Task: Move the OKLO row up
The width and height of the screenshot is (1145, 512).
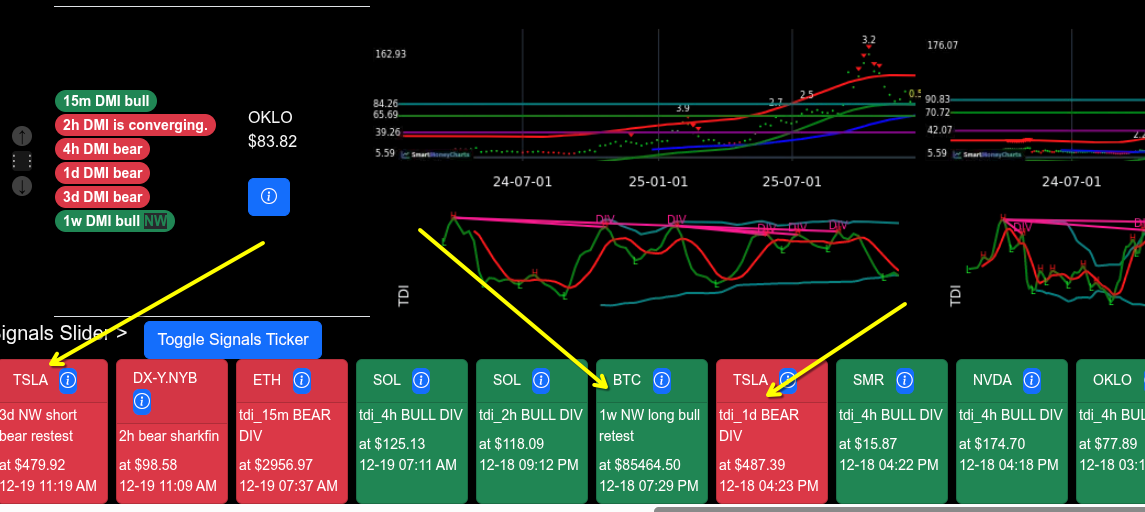Action: pyautogui.click(x=22, y=136)
